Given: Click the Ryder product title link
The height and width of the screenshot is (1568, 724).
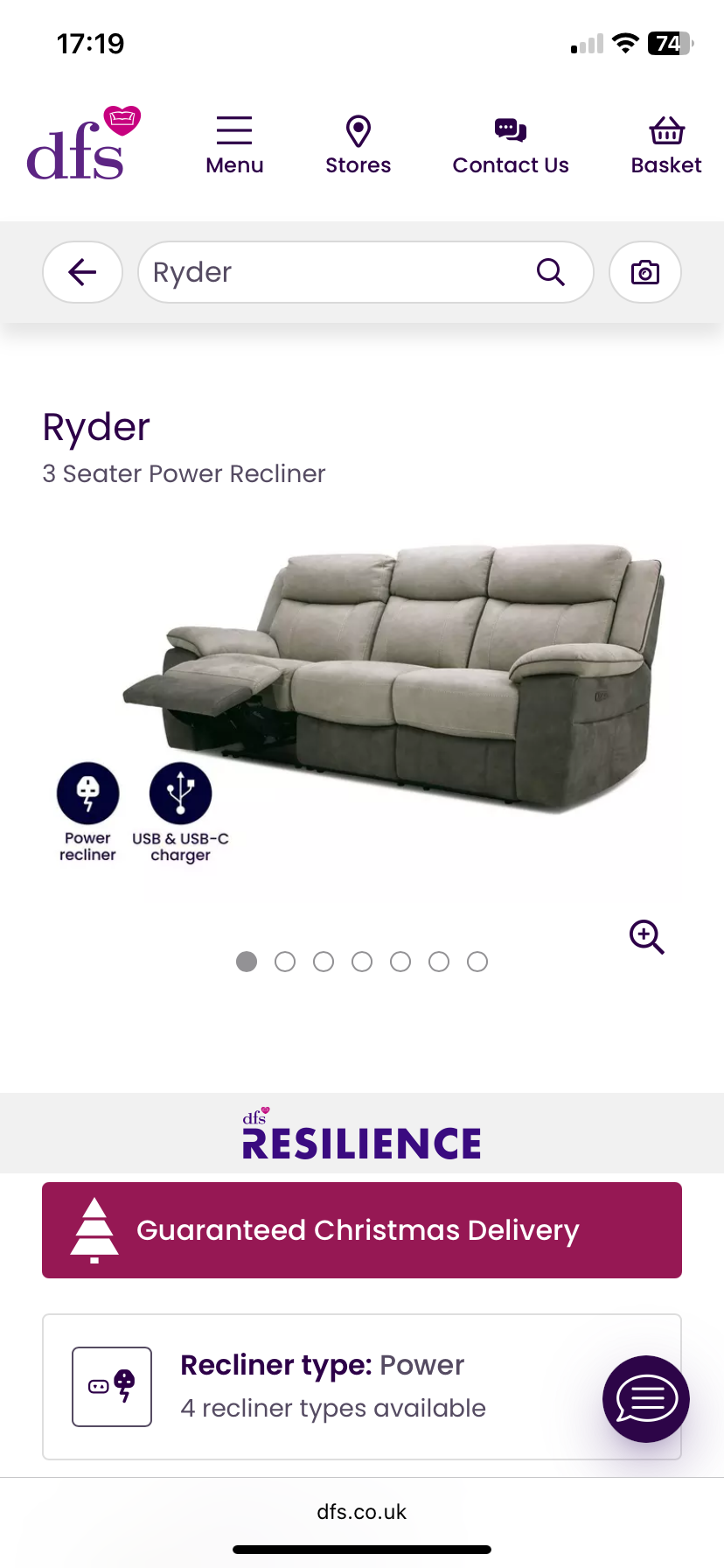Looking at the screenshot, I should pyautogui.click(x=96, y=427).
